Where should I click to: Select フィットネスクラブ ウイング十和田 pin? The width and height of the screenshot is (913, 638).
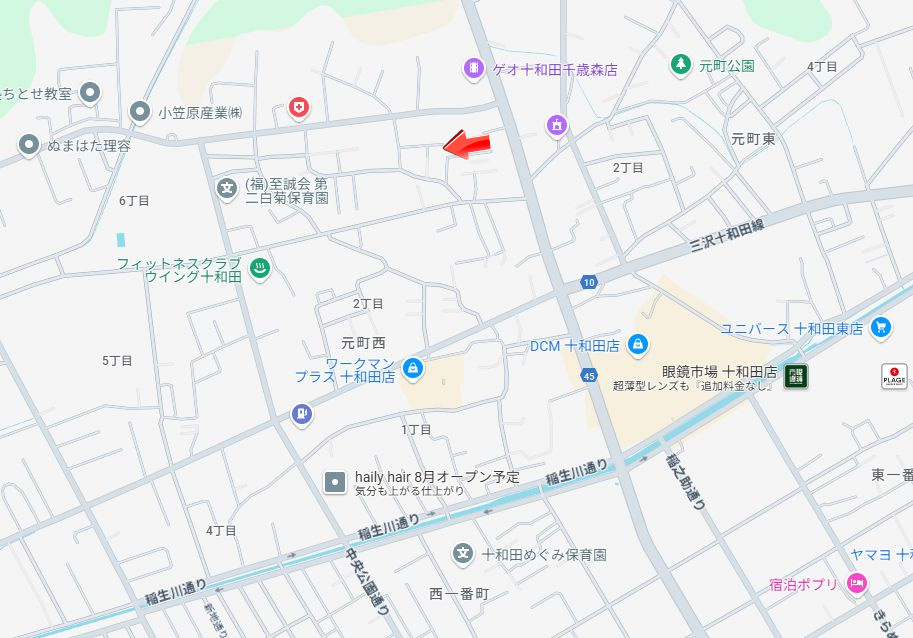[260, 268]
